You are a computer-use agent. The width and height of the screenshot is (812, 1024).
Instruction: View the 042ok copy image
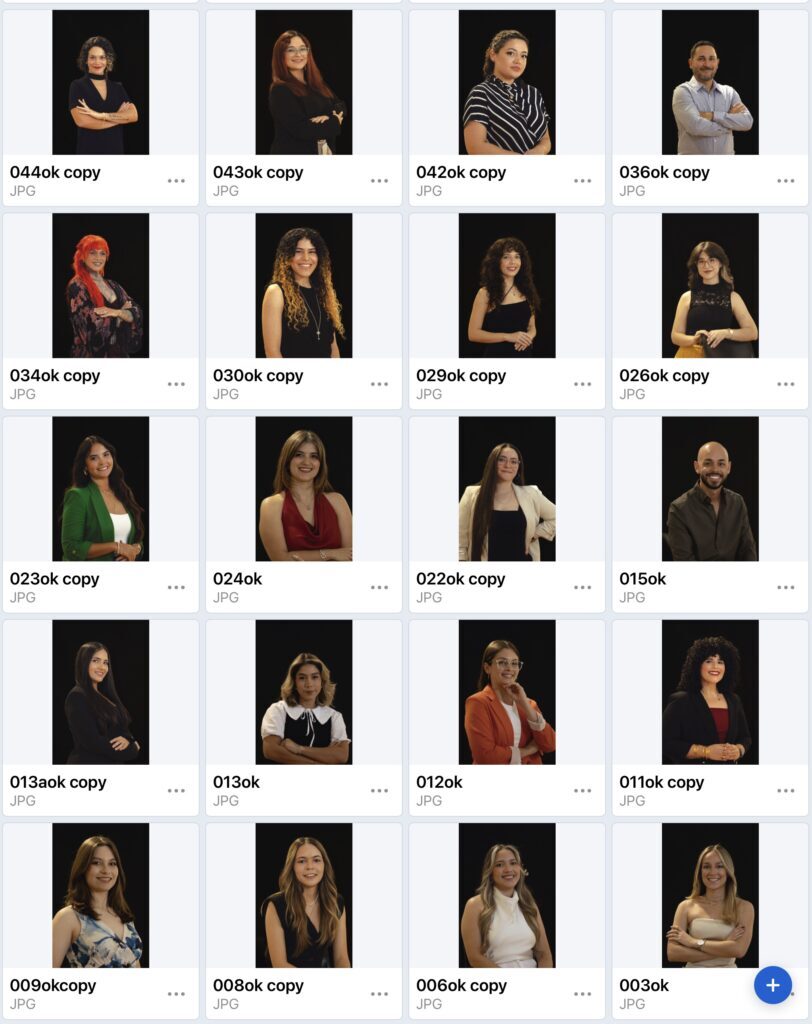507,83
